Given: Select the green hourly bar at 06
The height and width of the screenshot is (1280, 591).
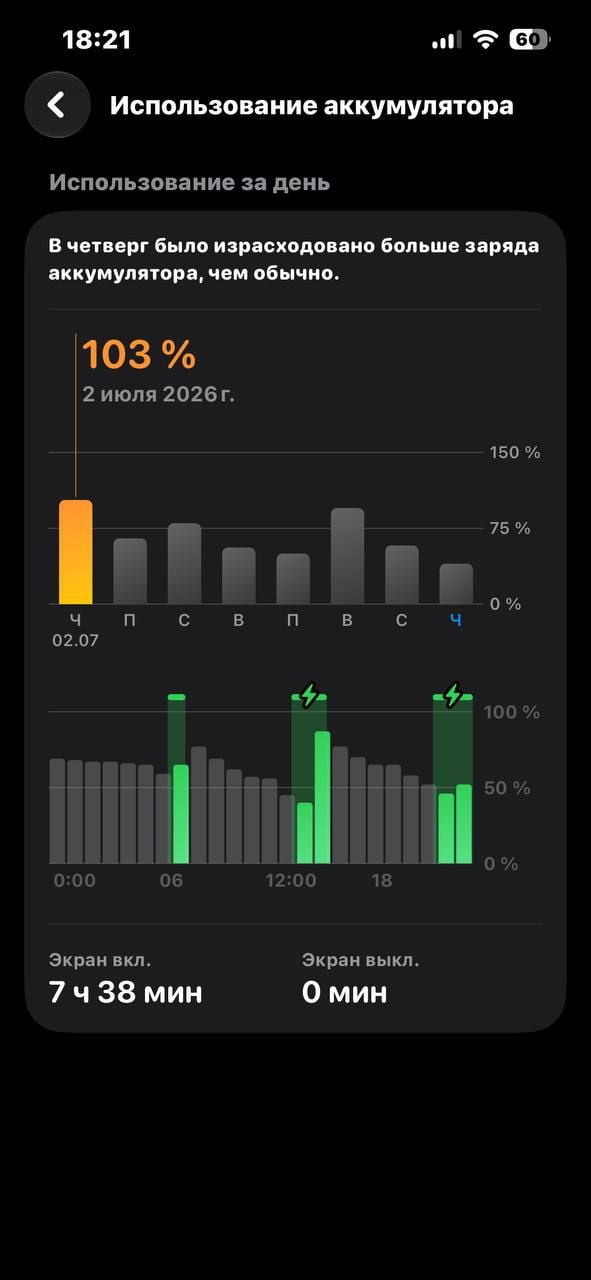Looking at the screenshot, I should coord(181,814).
